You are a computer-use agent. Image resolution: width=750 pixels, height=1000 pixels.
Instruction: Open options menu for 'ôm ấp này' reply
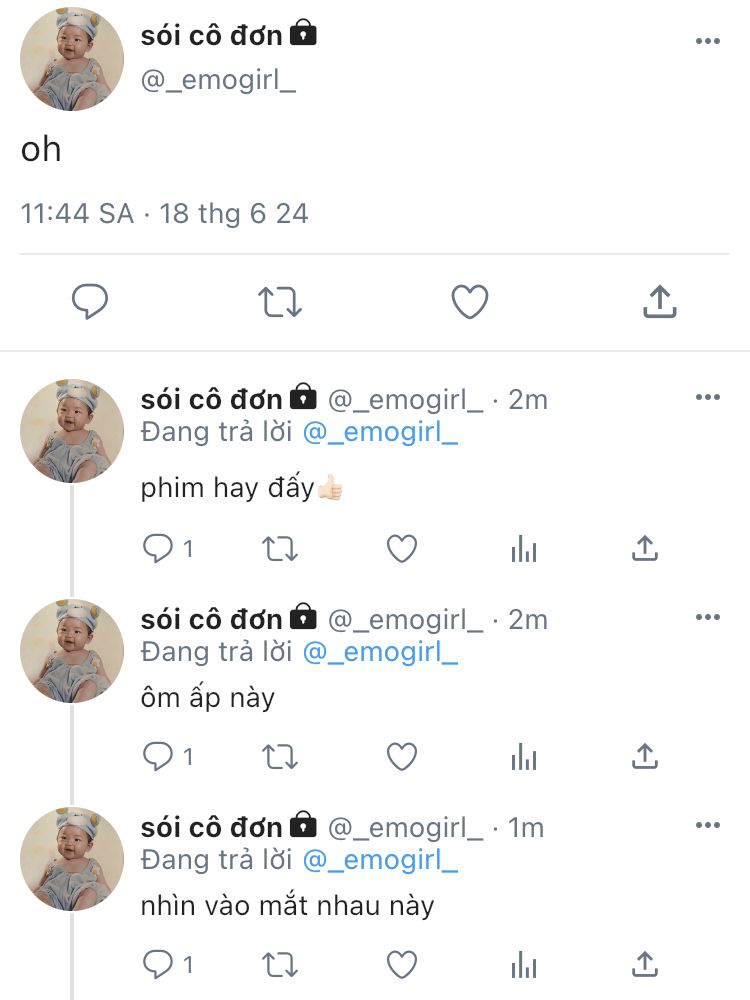click(707, 618)
